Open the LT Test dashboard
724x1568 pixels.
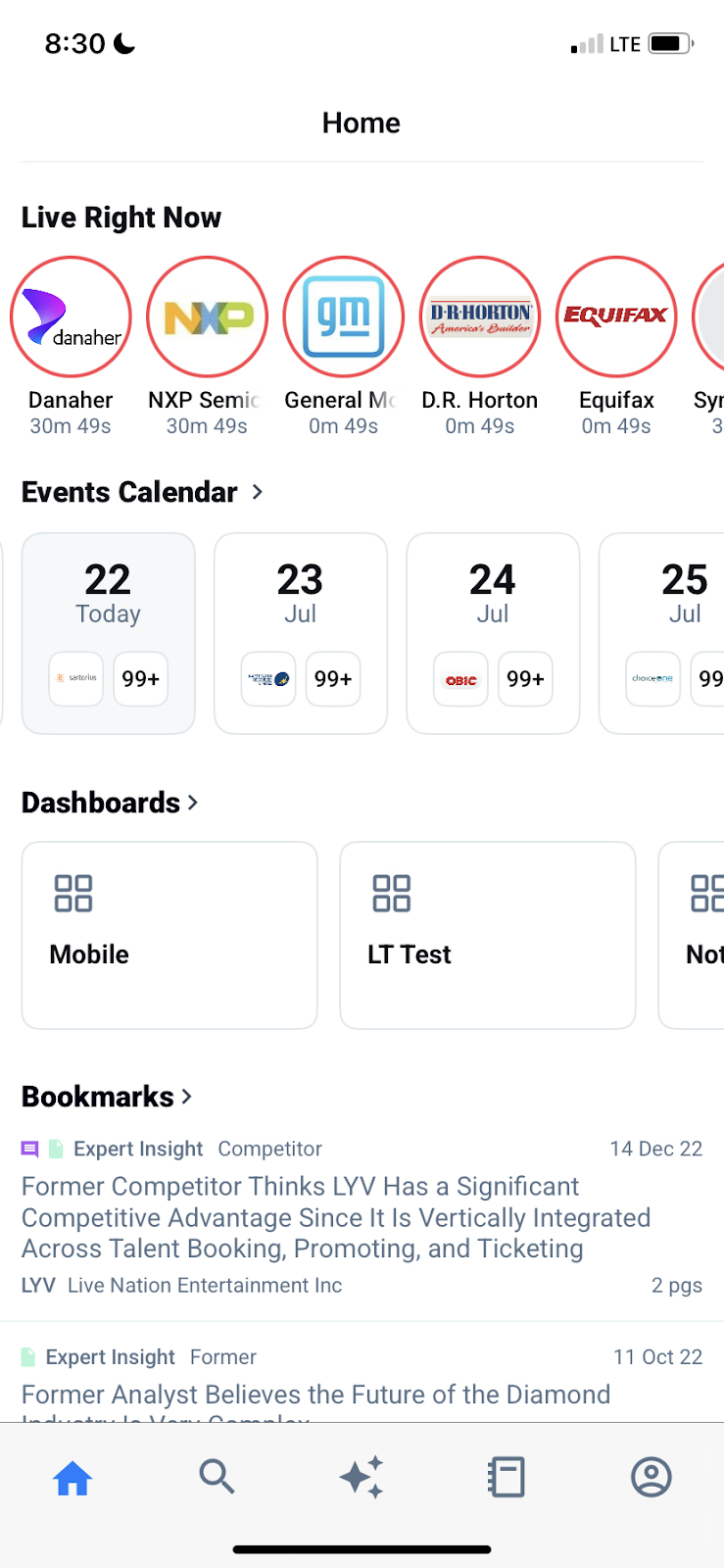pos(488,935)
